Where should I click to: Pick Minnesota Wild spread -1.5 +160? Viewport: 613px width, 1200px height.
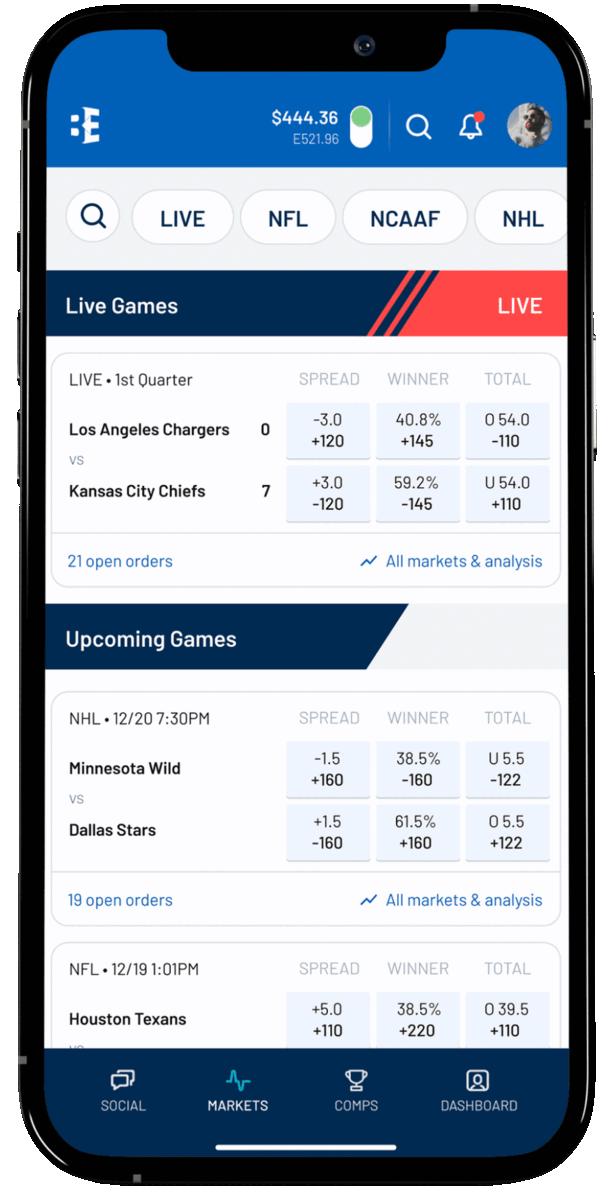(x=327, y=769)
